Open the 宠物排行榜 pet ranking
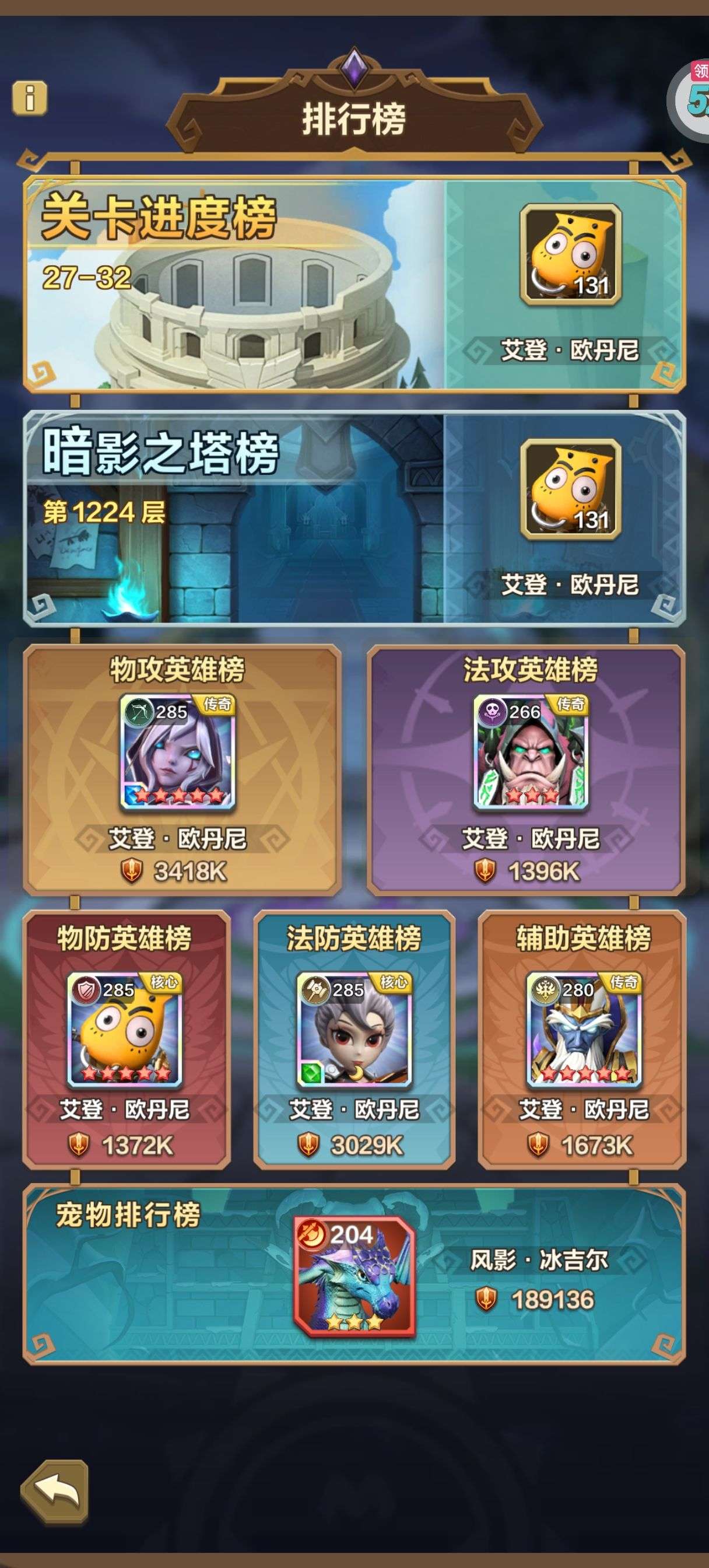The height and width of the screenshot is (1568, 709). click(354, 1273)
